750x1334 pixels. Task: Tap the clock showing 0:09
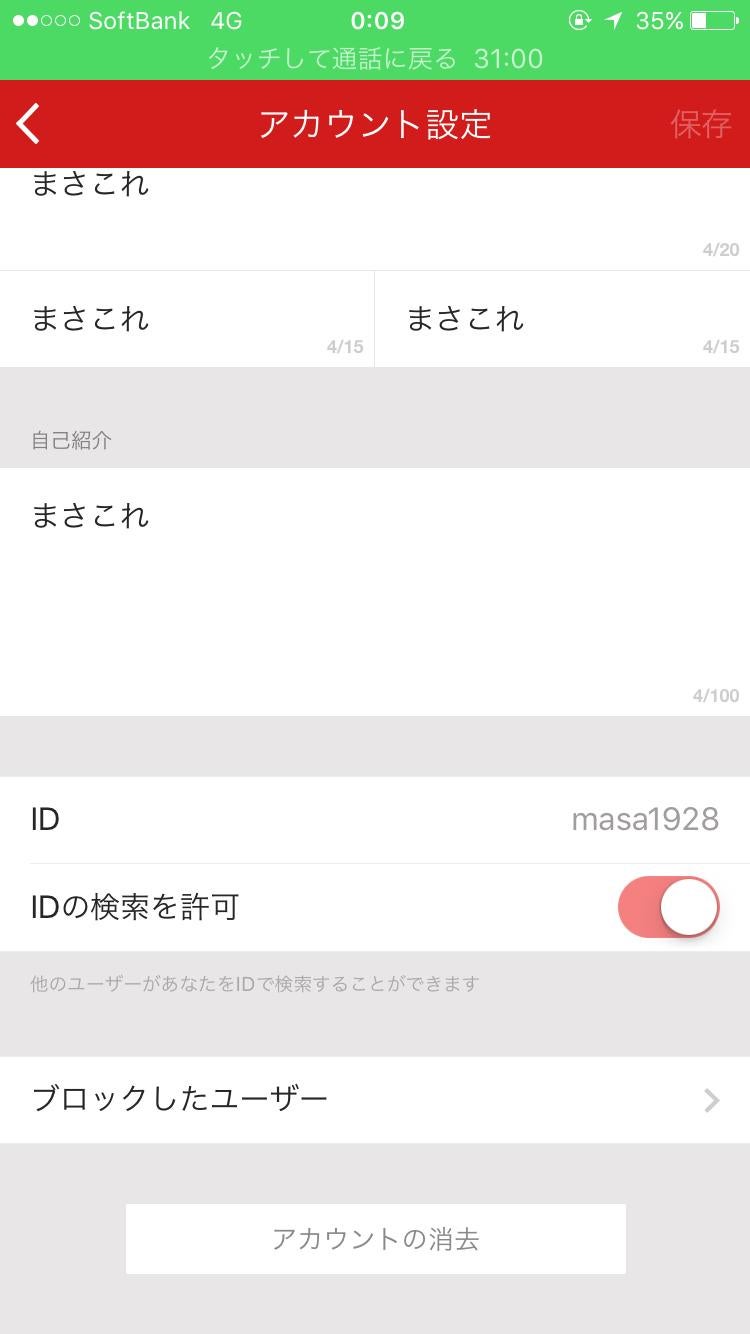tap(376, 20)
